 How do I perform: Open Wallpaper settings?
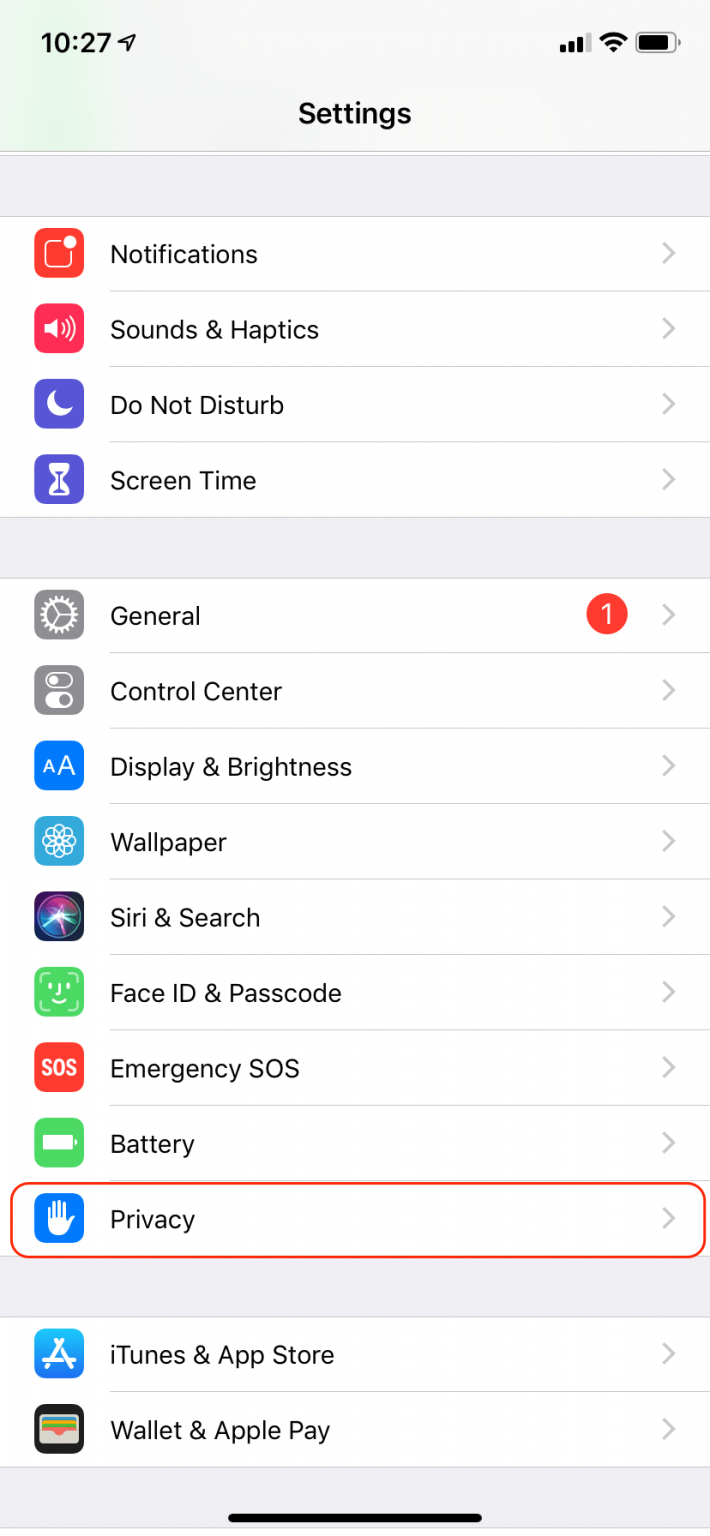355,842
